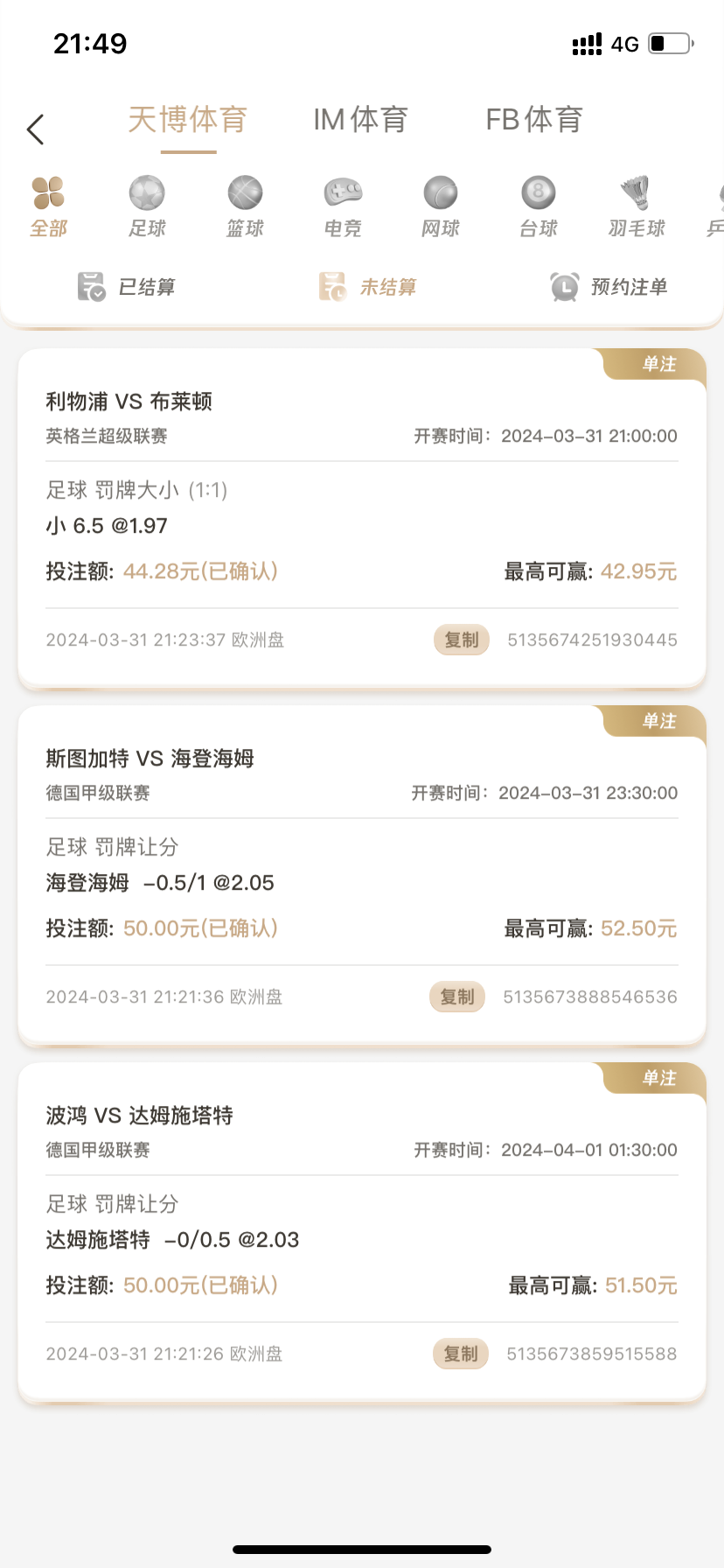Filter bets by 足球
724x1568 pixels.
click(x=147, y=206)
